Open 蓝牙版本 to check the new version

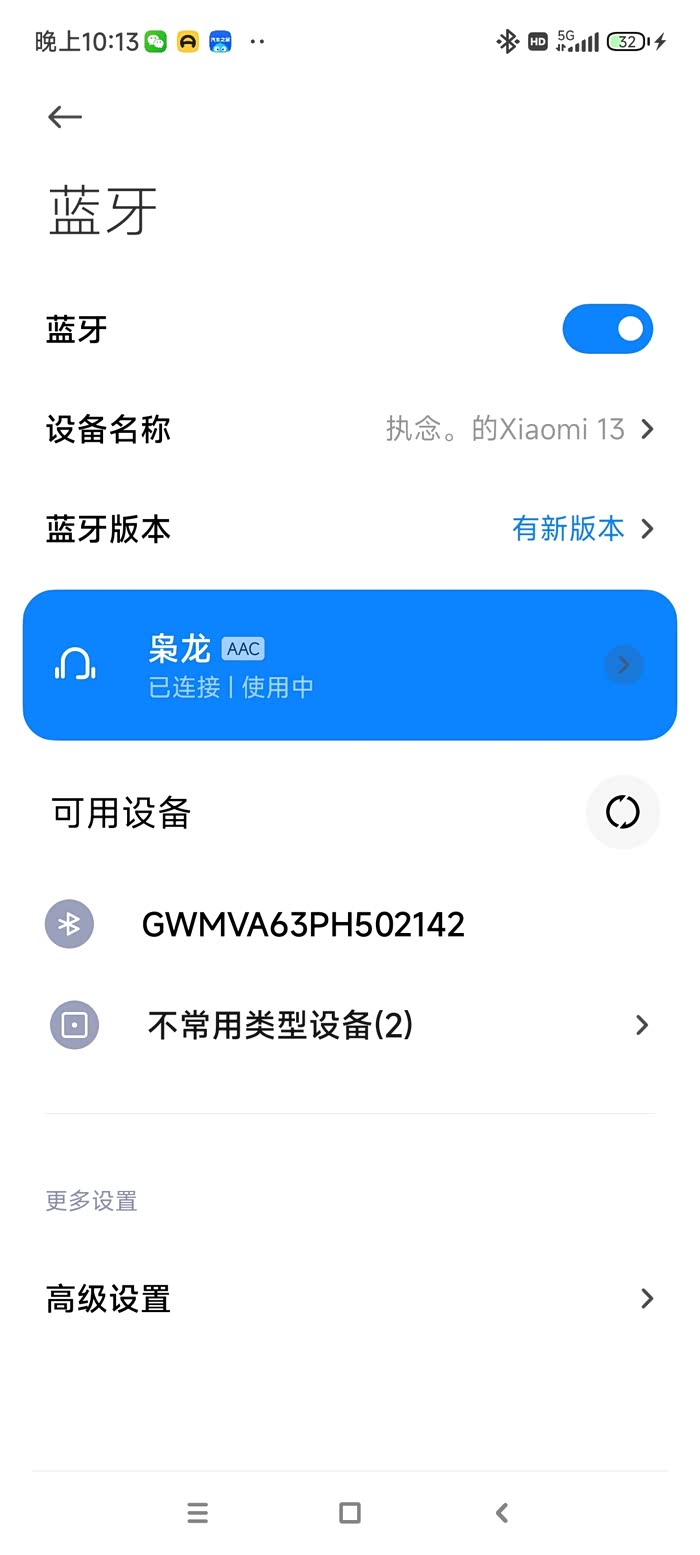[x=350, y=529]
